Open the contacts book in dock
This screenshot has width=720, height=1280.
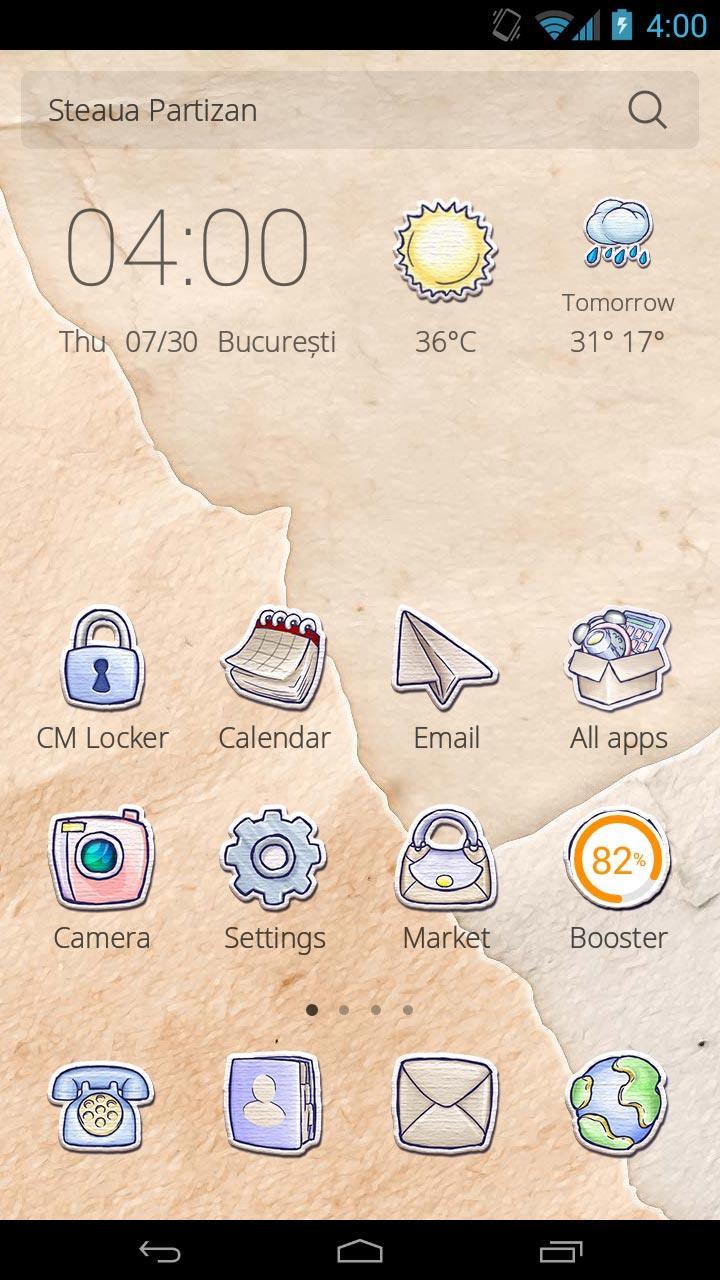[x=272, y=1105]
